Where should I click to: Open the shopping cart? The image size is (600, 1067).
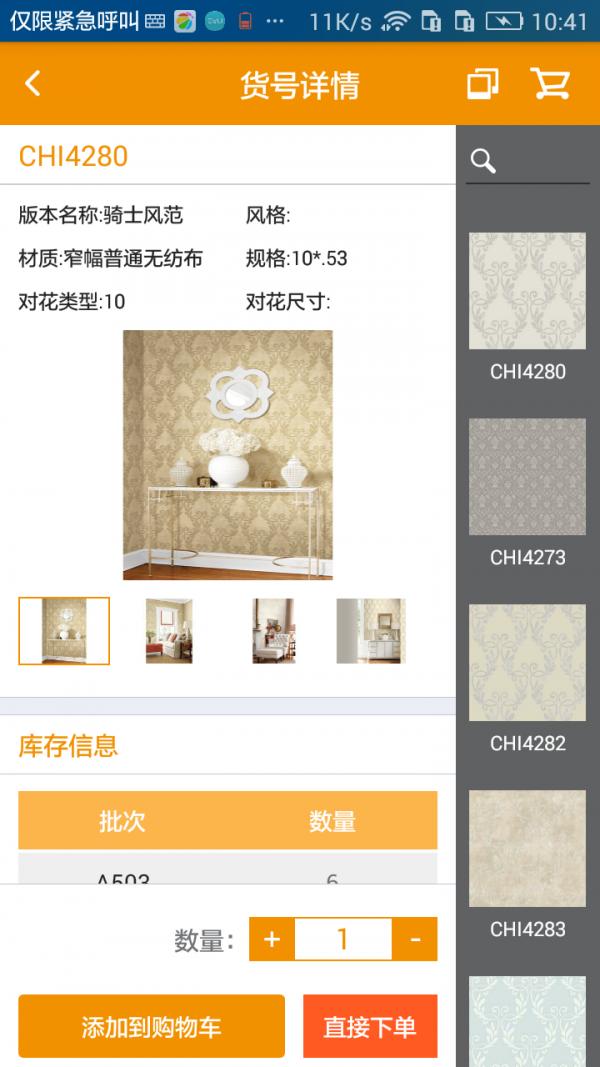(x=550, y=84)
